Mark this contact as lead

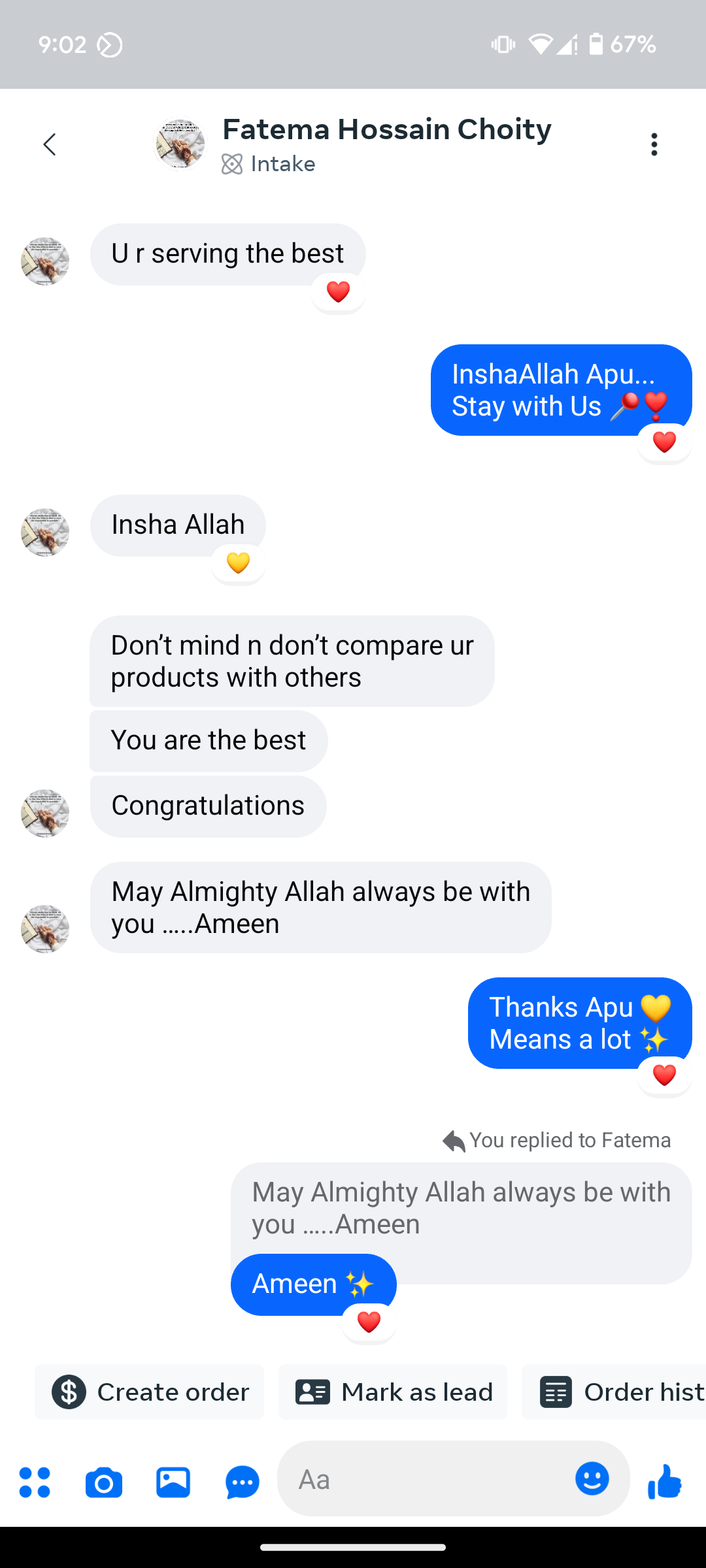394,1392
